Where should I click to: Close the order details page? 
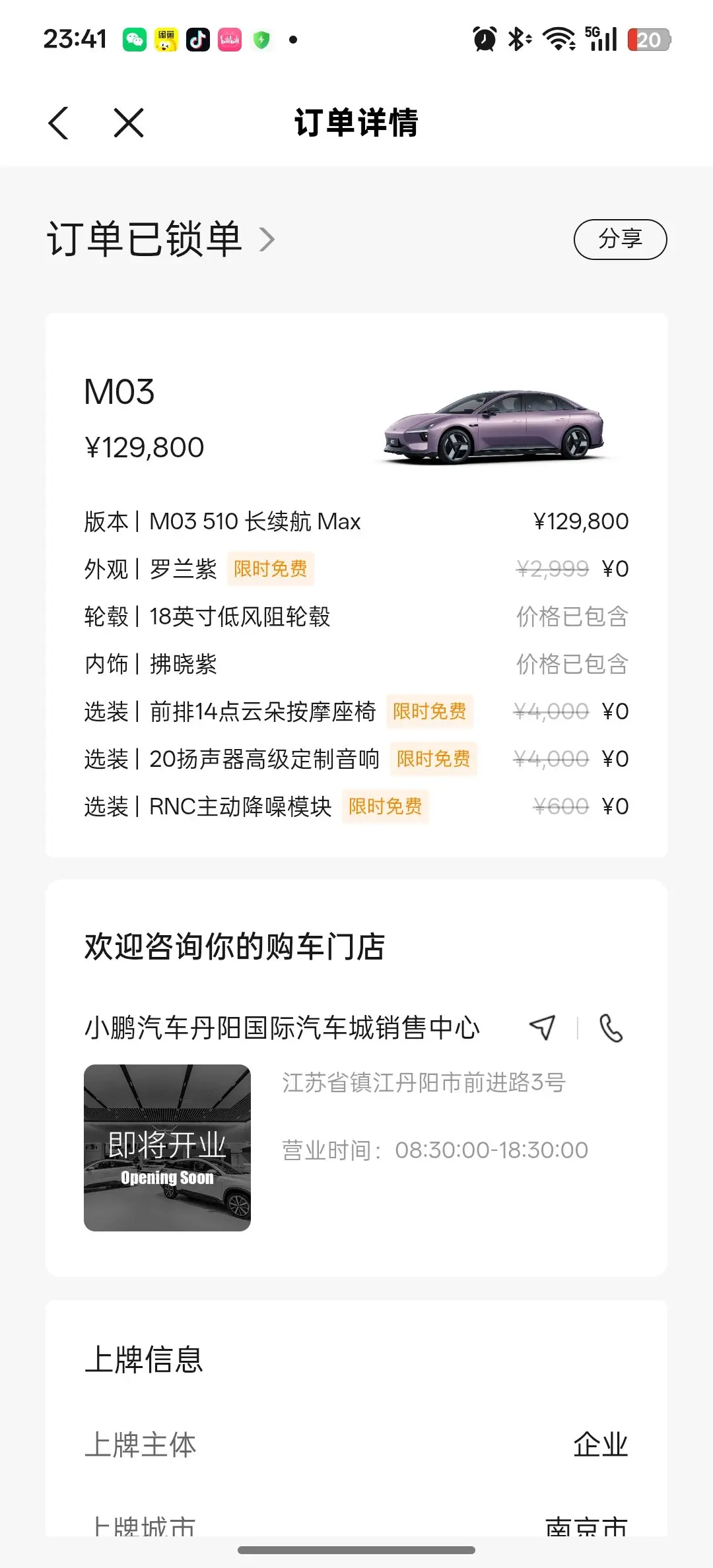tap(128, 123)
